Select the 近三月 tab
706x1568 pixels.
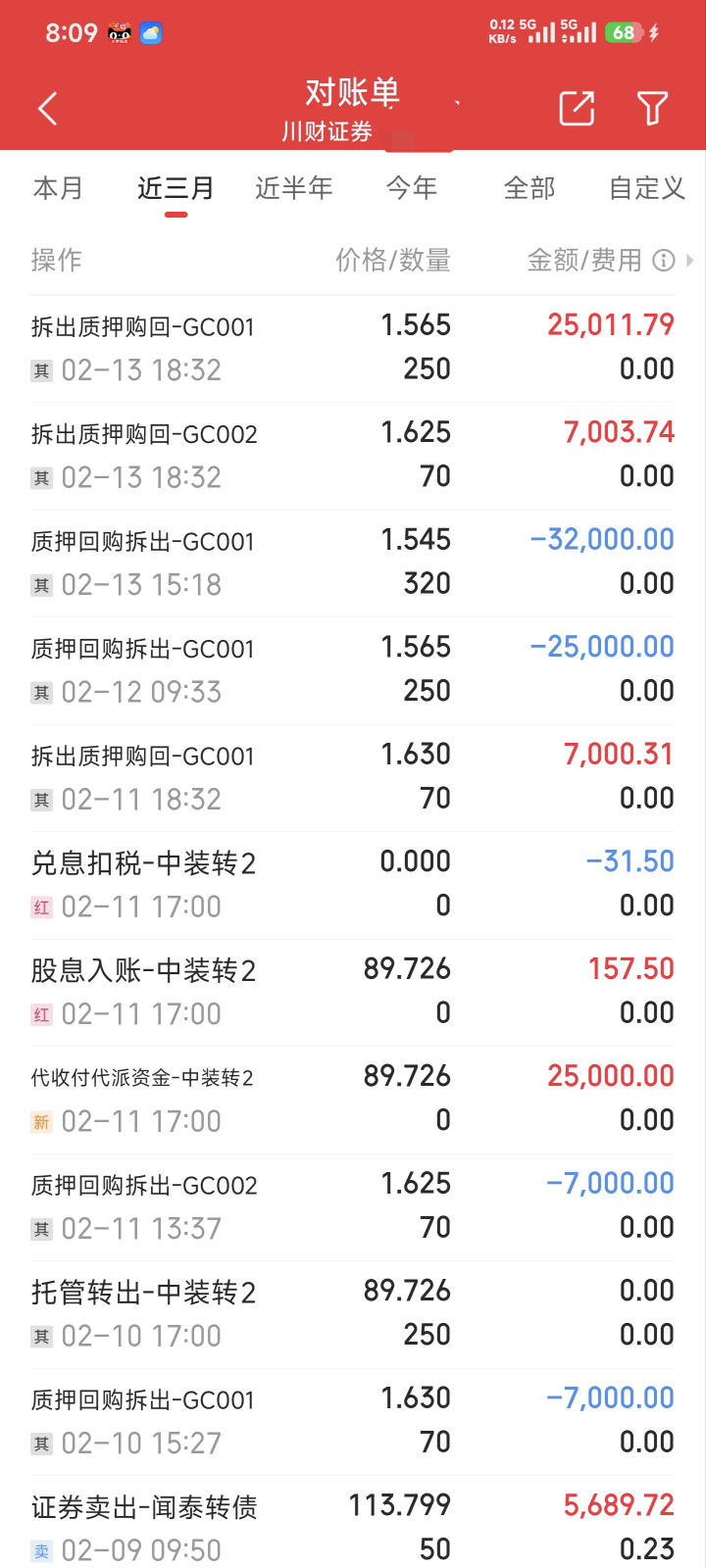click(x=176, y=188)
